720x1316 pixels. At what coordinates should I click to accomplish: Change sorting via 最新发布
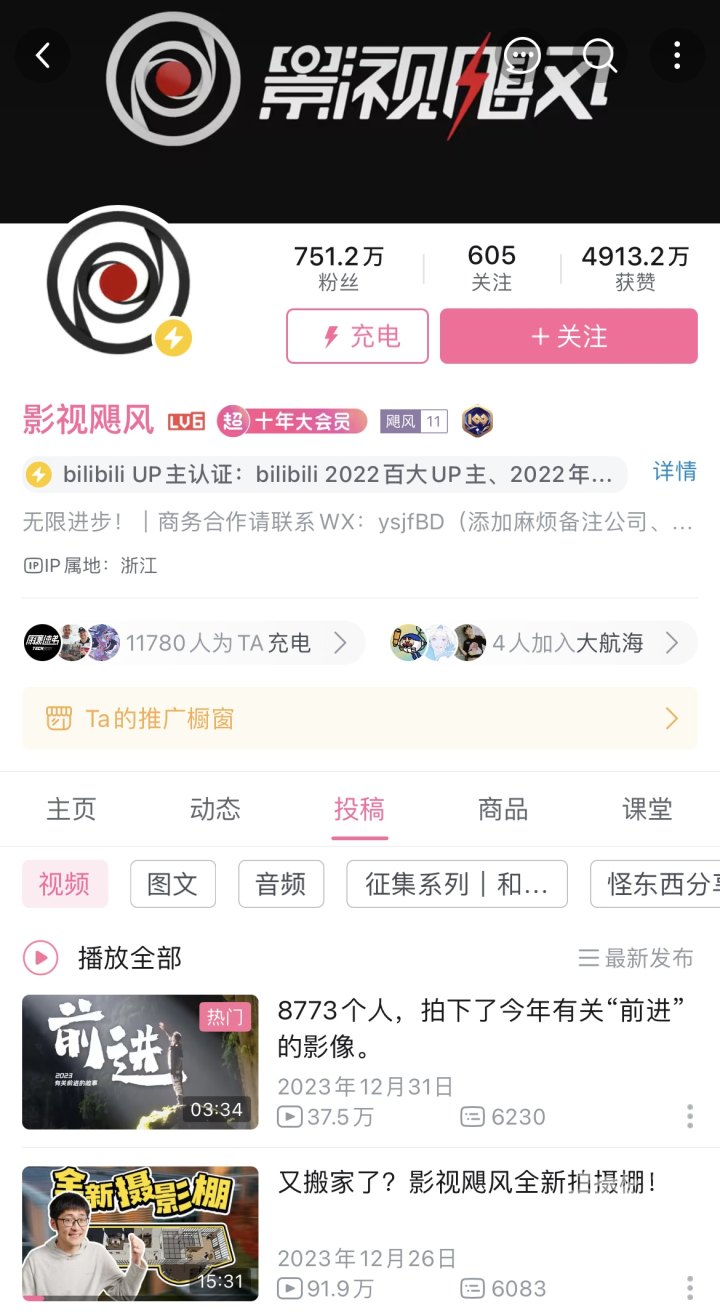(x=636, y=958)
